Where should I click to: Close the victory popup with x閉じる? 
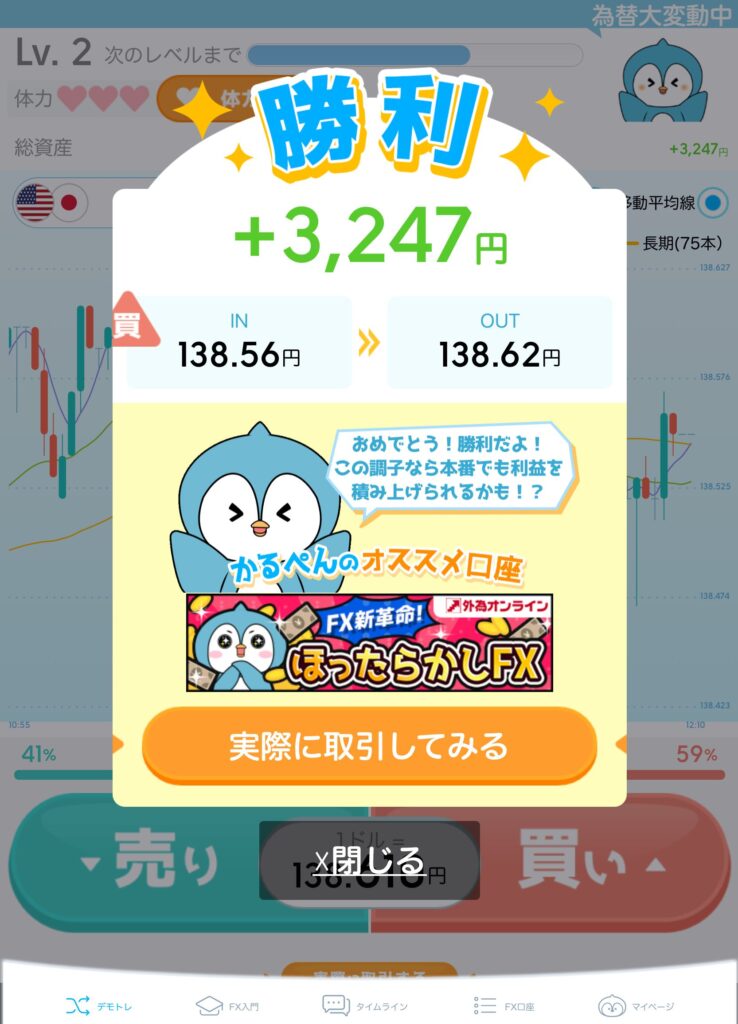369,860
